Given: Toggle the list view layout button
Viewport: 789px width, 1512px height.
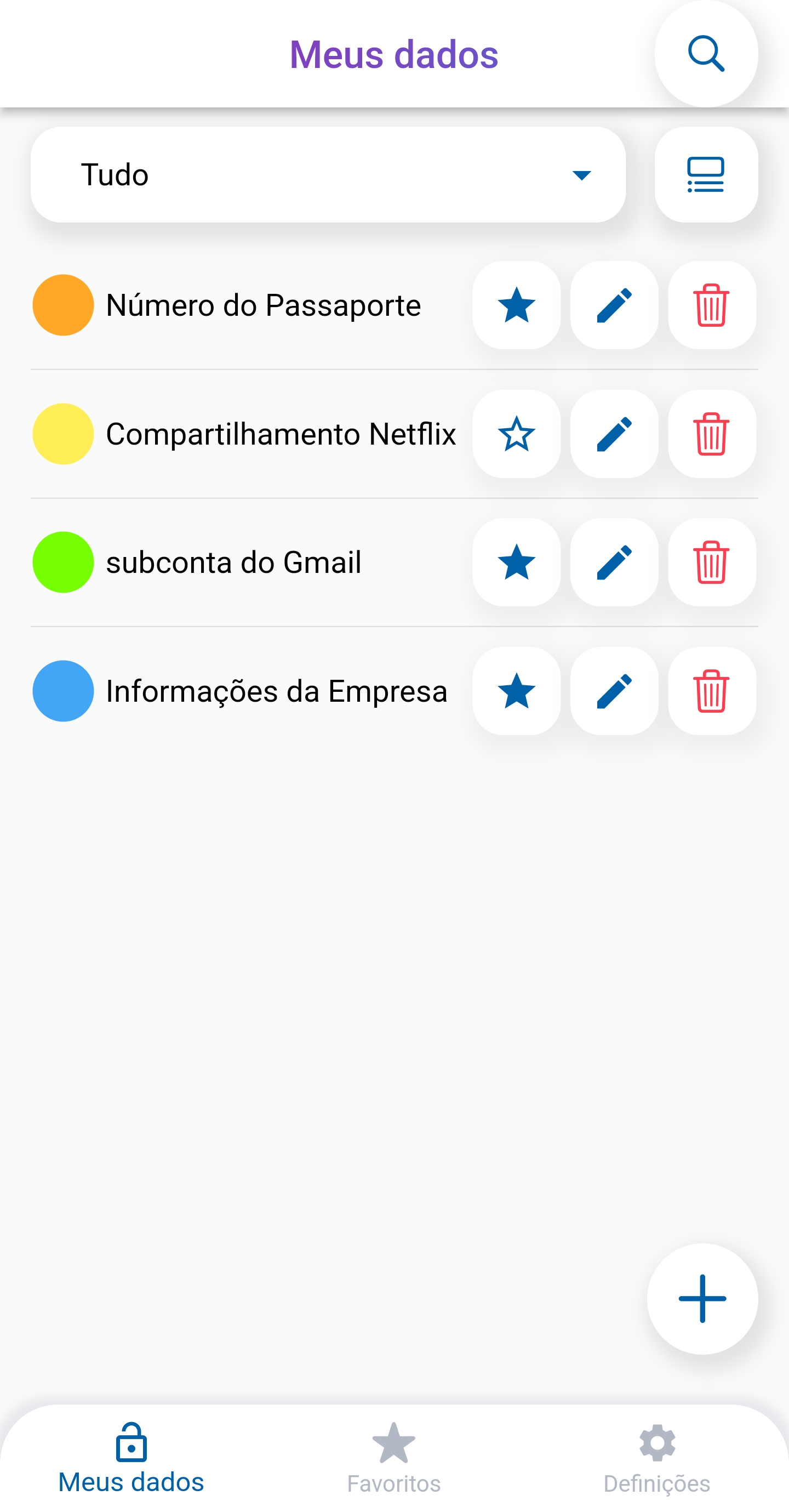Looking at the screenshot, I should click(x=706, y=174).
